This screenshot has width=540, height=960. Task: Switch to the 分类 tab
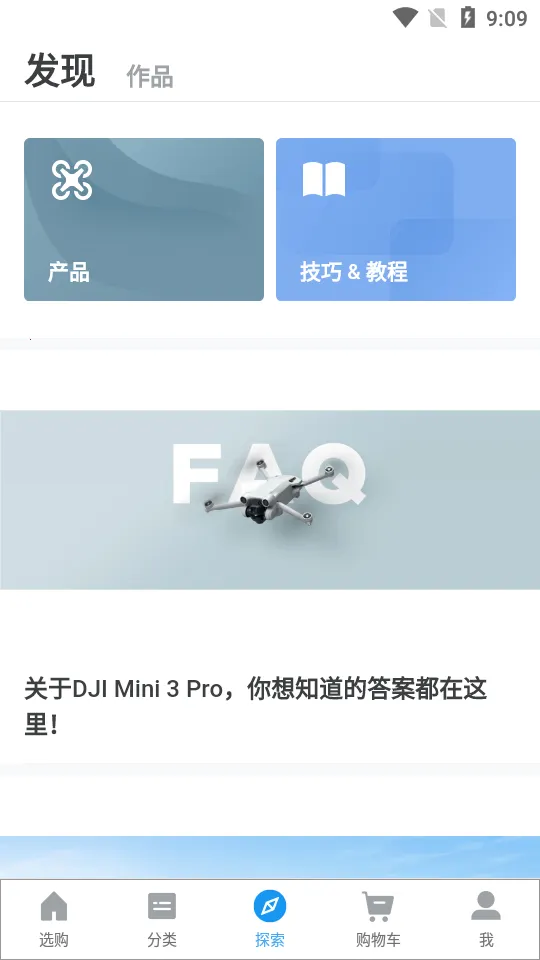(x=162, y=920)
